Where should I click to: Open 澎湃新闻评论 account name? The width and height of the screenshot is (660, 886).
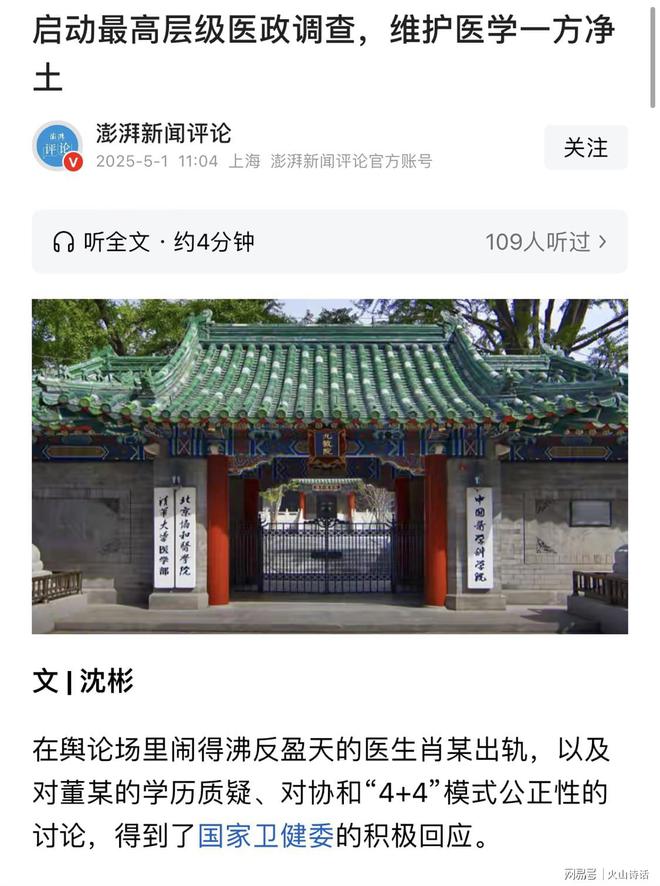click(x=163, y=134)
